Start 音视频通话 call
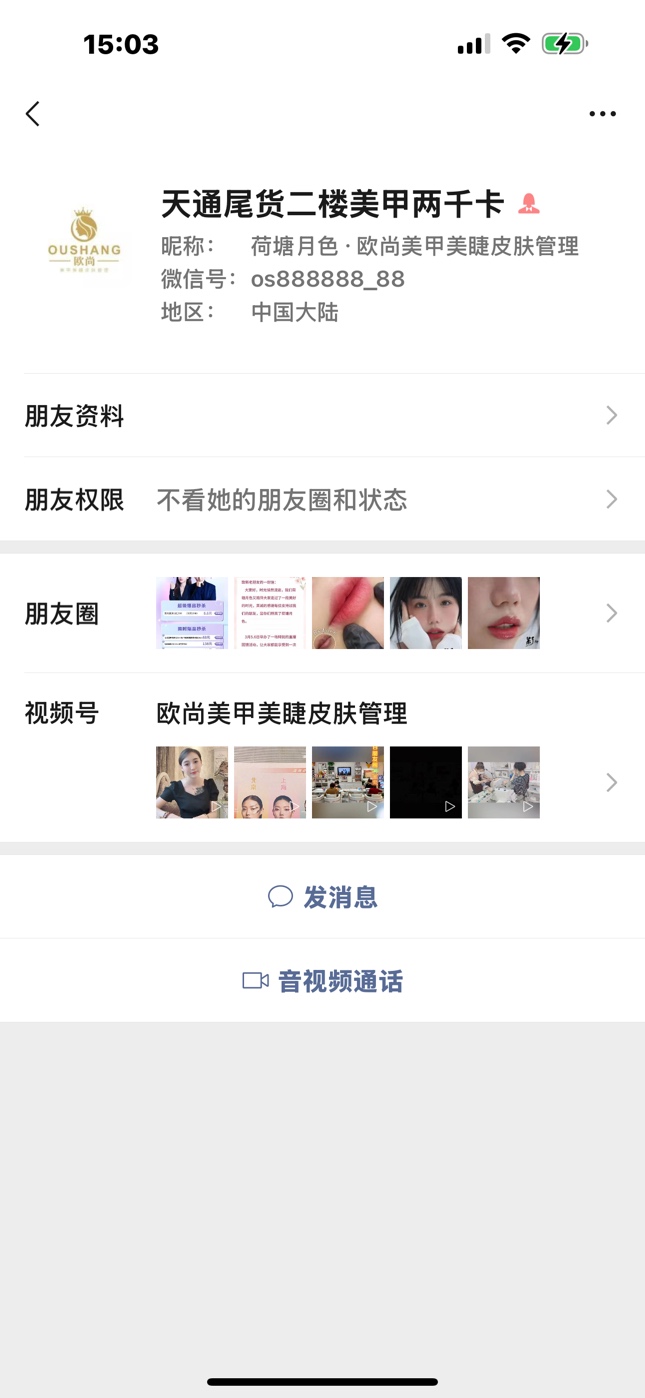 point(322,981)
